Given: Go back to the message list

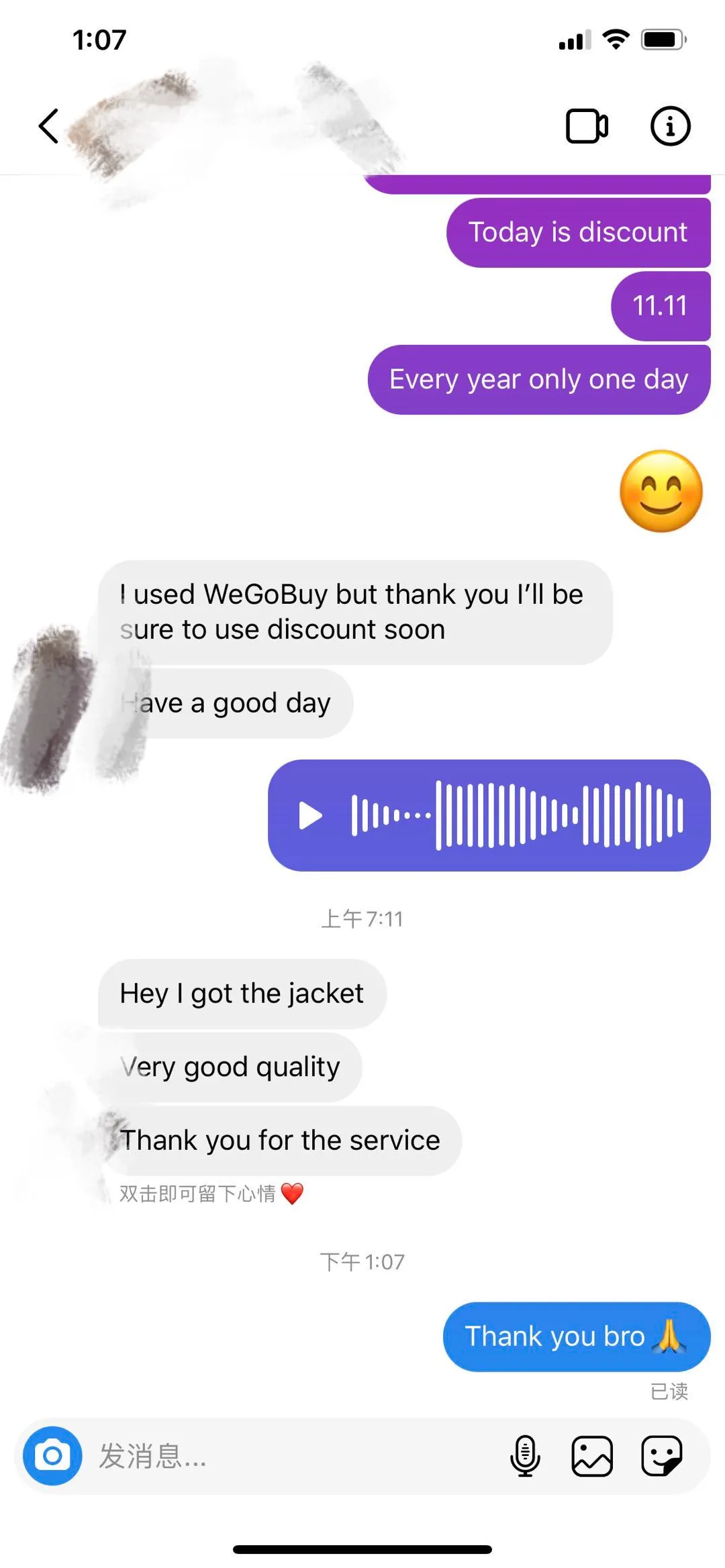Looking at the screenshot, I should [48, 126].
